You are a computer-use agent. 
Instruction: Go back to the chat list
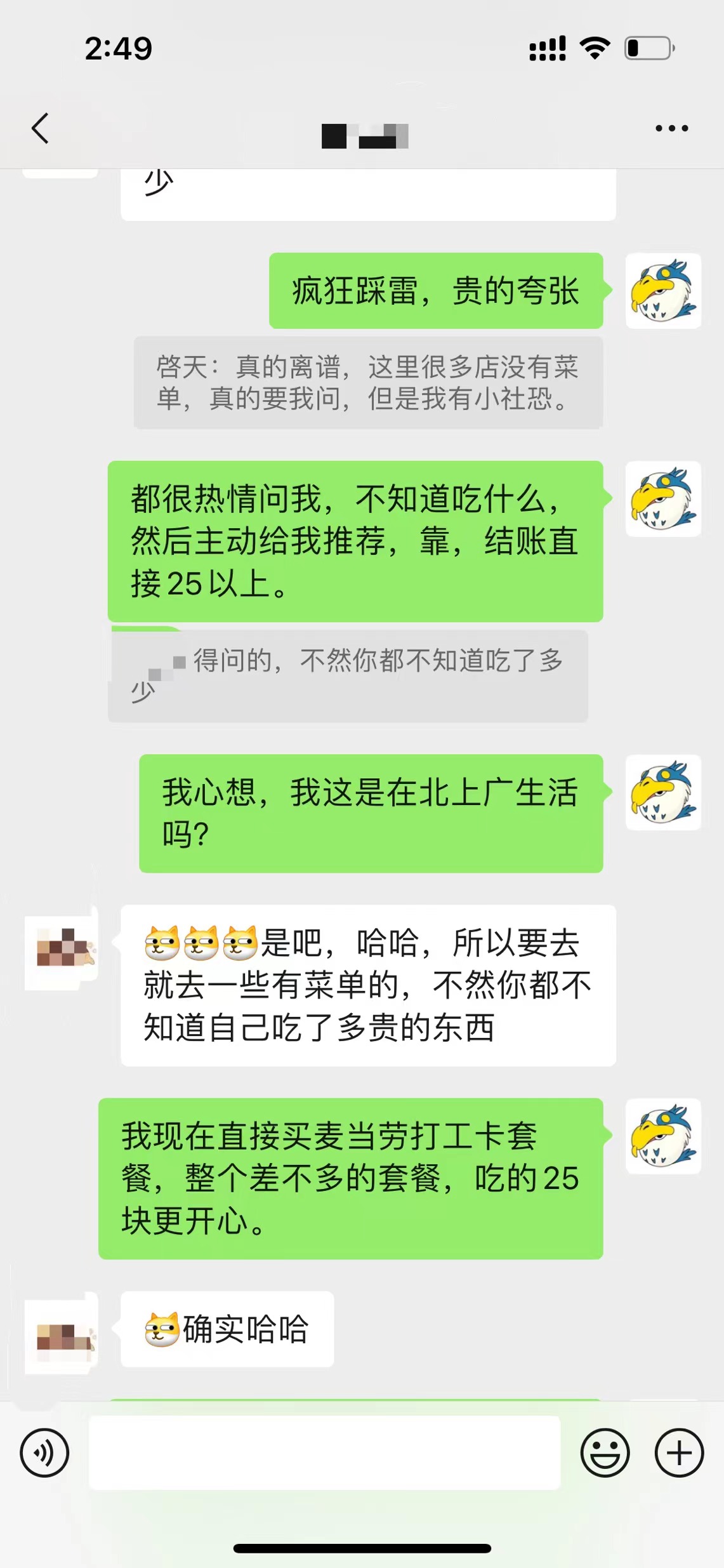[x=41, y=128]
